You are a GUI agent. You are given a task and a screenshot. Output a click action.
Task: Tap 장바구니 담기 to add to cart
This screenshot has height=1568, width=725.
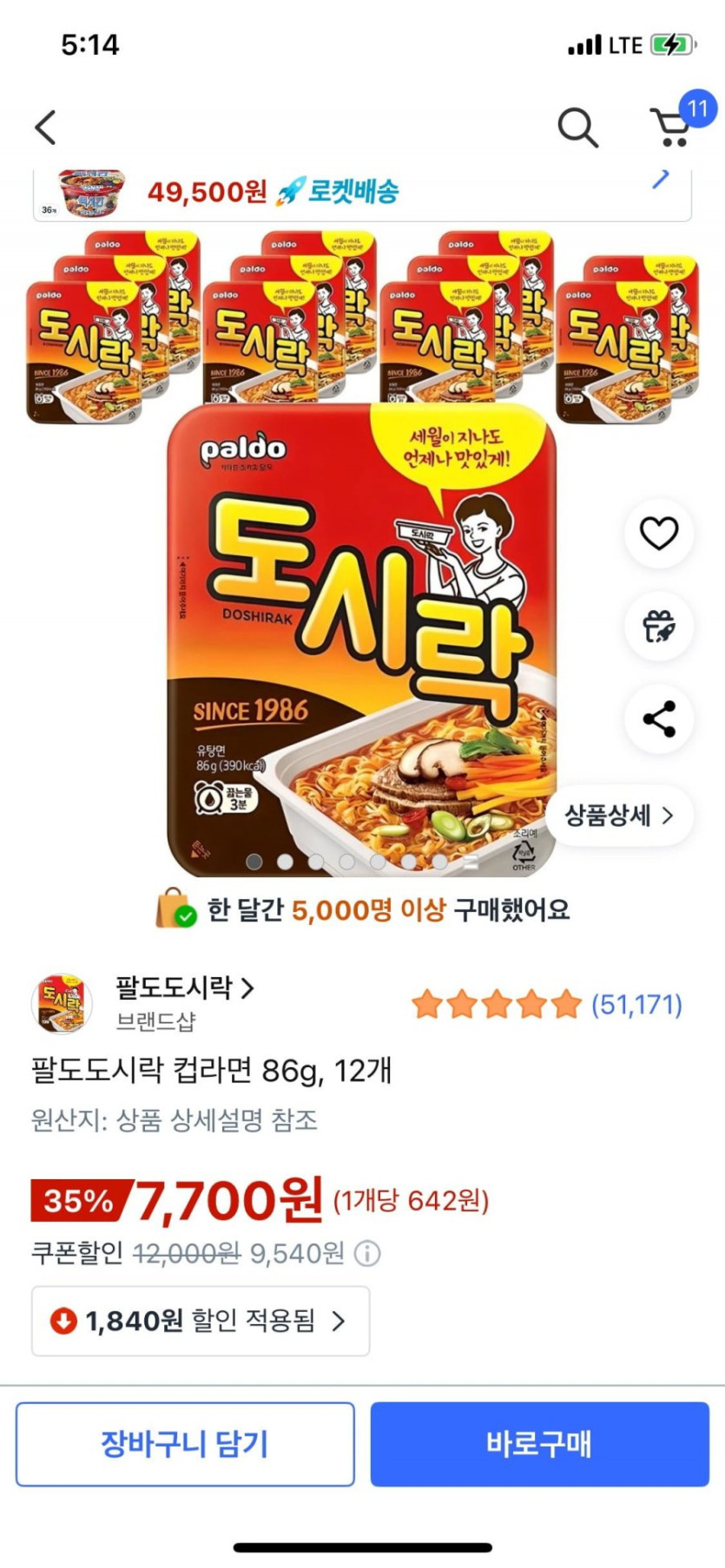pos(185,1444)
